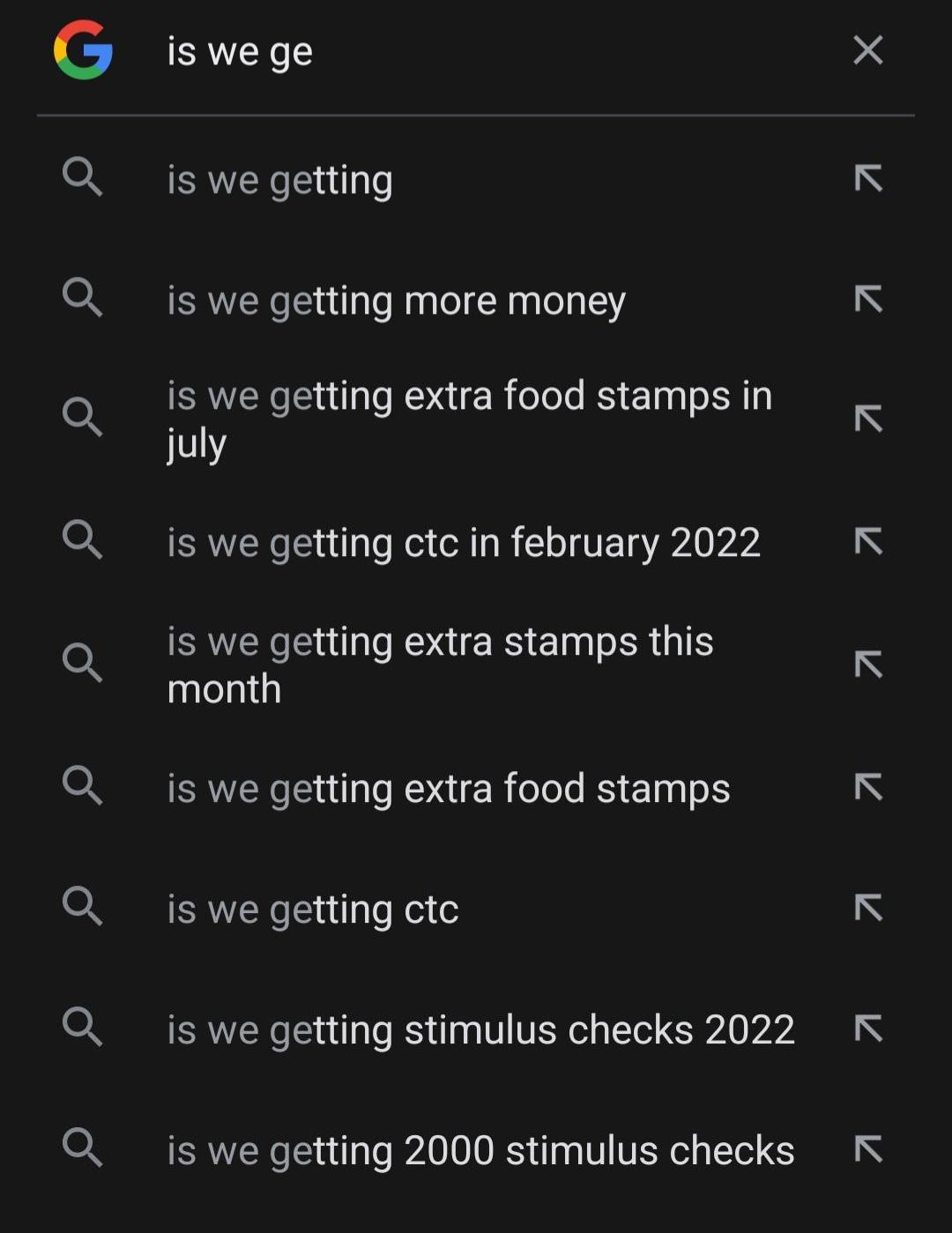Image resolution: width=952 pixels, height=1233 pixels.
Task: Select the suggestion "is we getting"
Action: click(279, 181)
